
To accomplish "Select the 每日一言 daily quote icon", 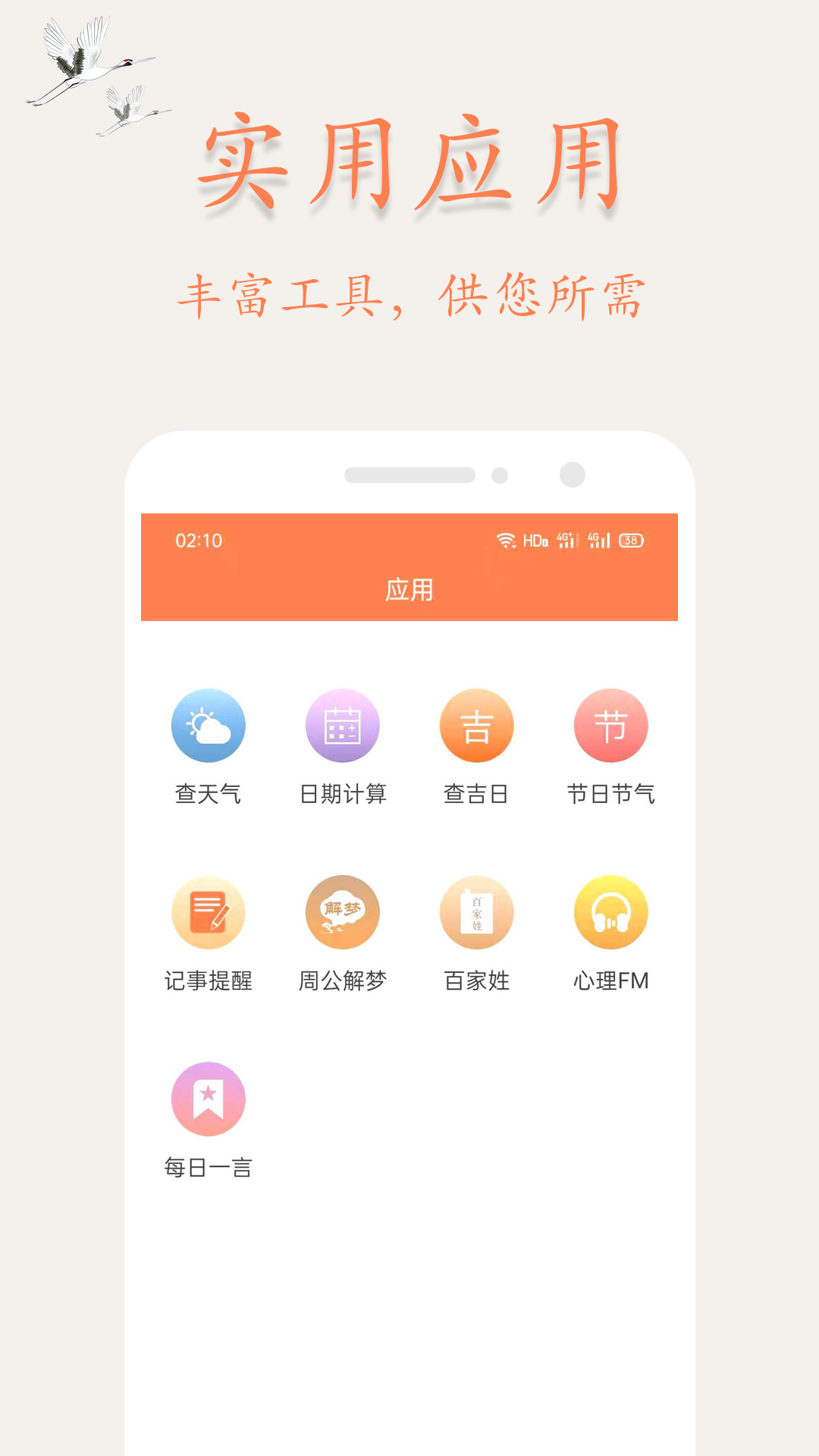I will click(209, 1098).
